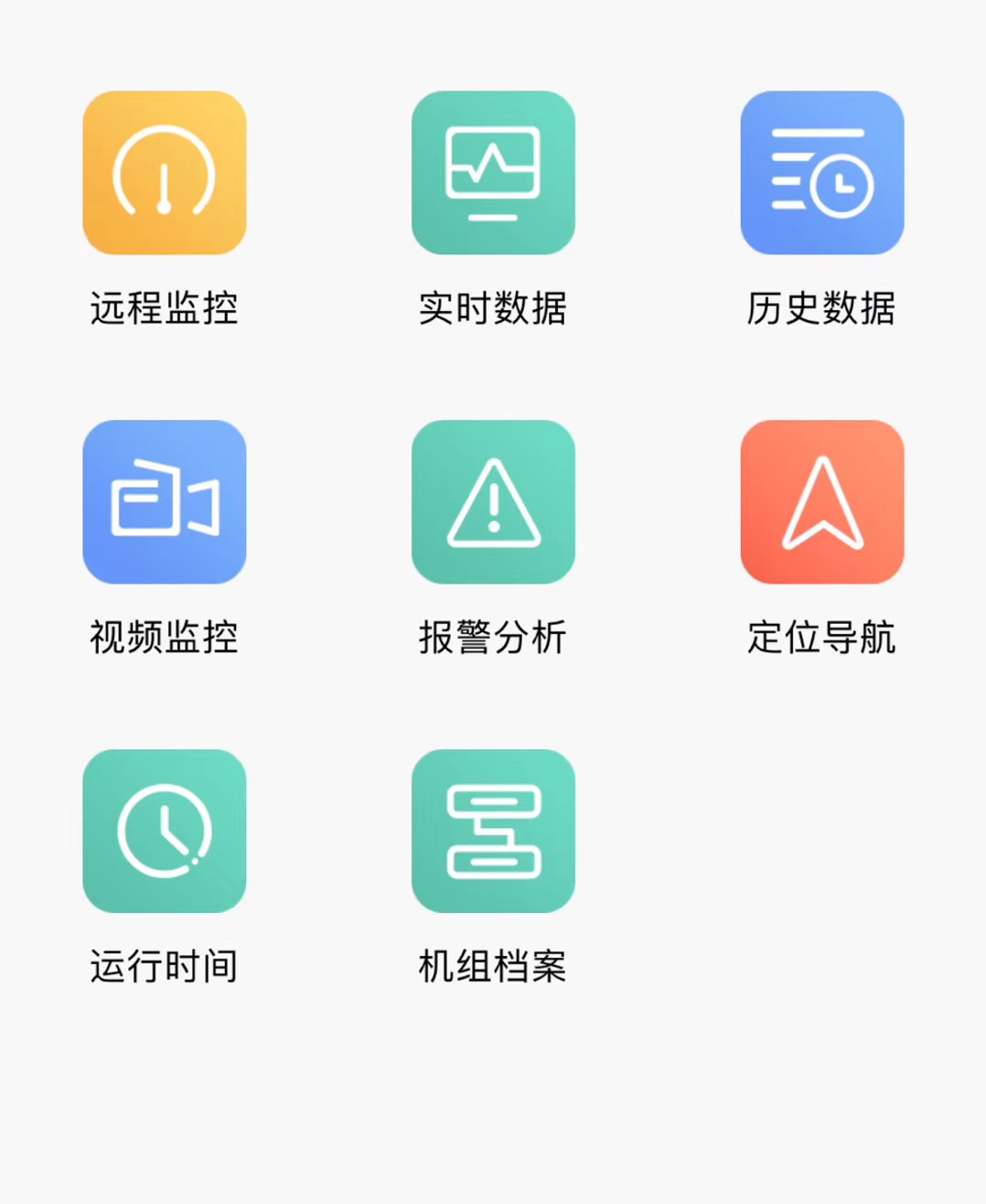Screen dimensions: 986x1204
Task: Open 报警分析 alarm analysis
Action: point(493,501)
